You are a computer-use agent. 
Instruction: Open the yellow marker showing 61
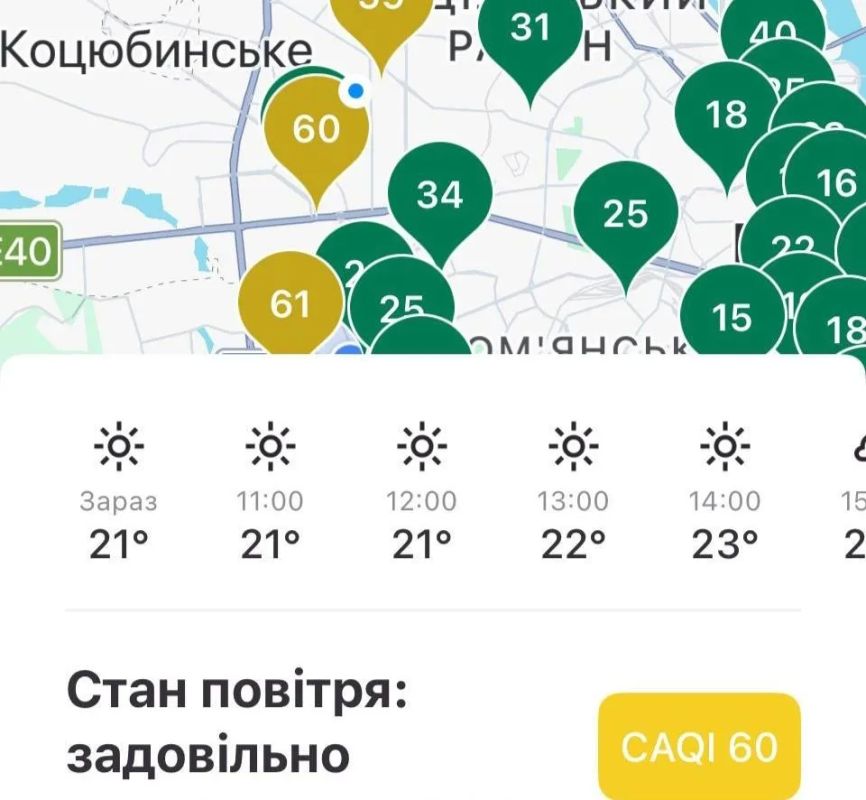(291, 303)
